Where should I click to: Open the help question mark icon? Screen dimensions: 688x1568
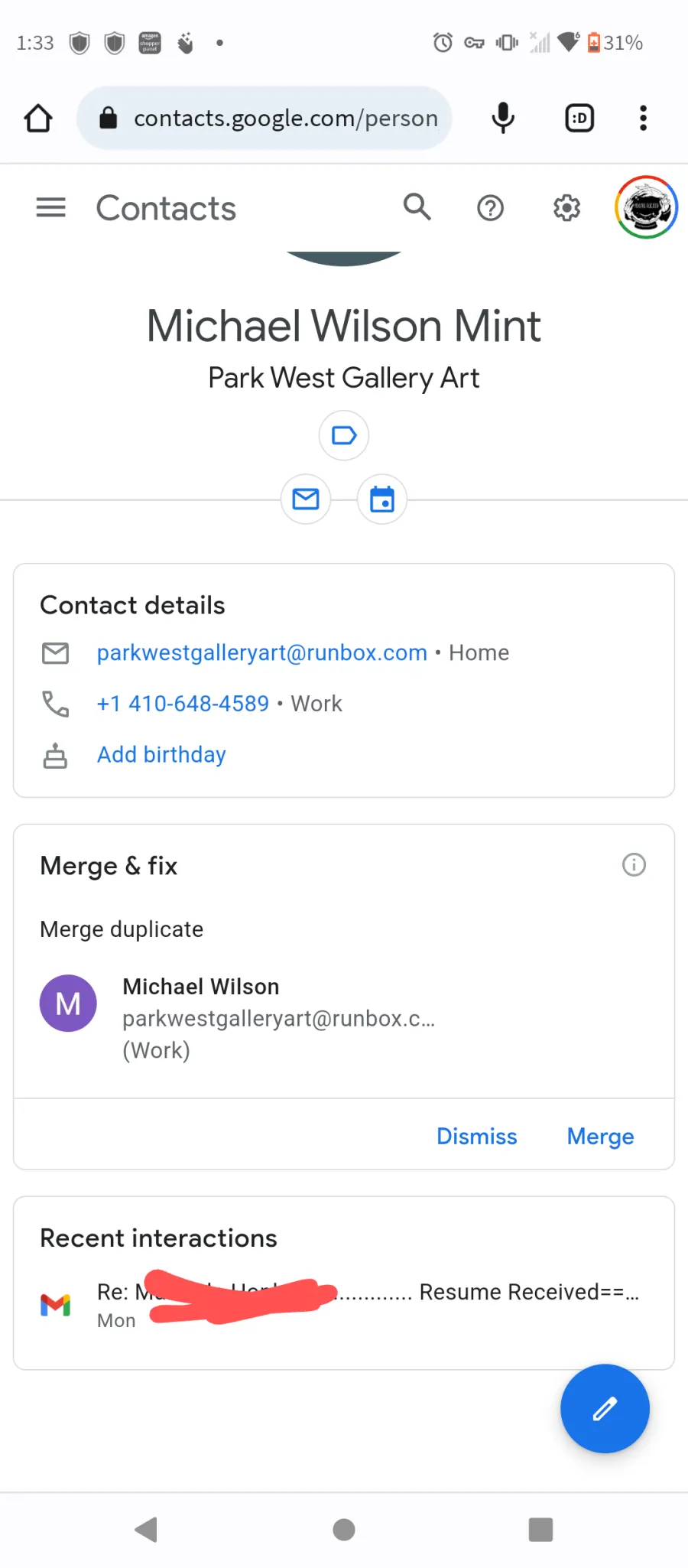(x=490, y=207)
